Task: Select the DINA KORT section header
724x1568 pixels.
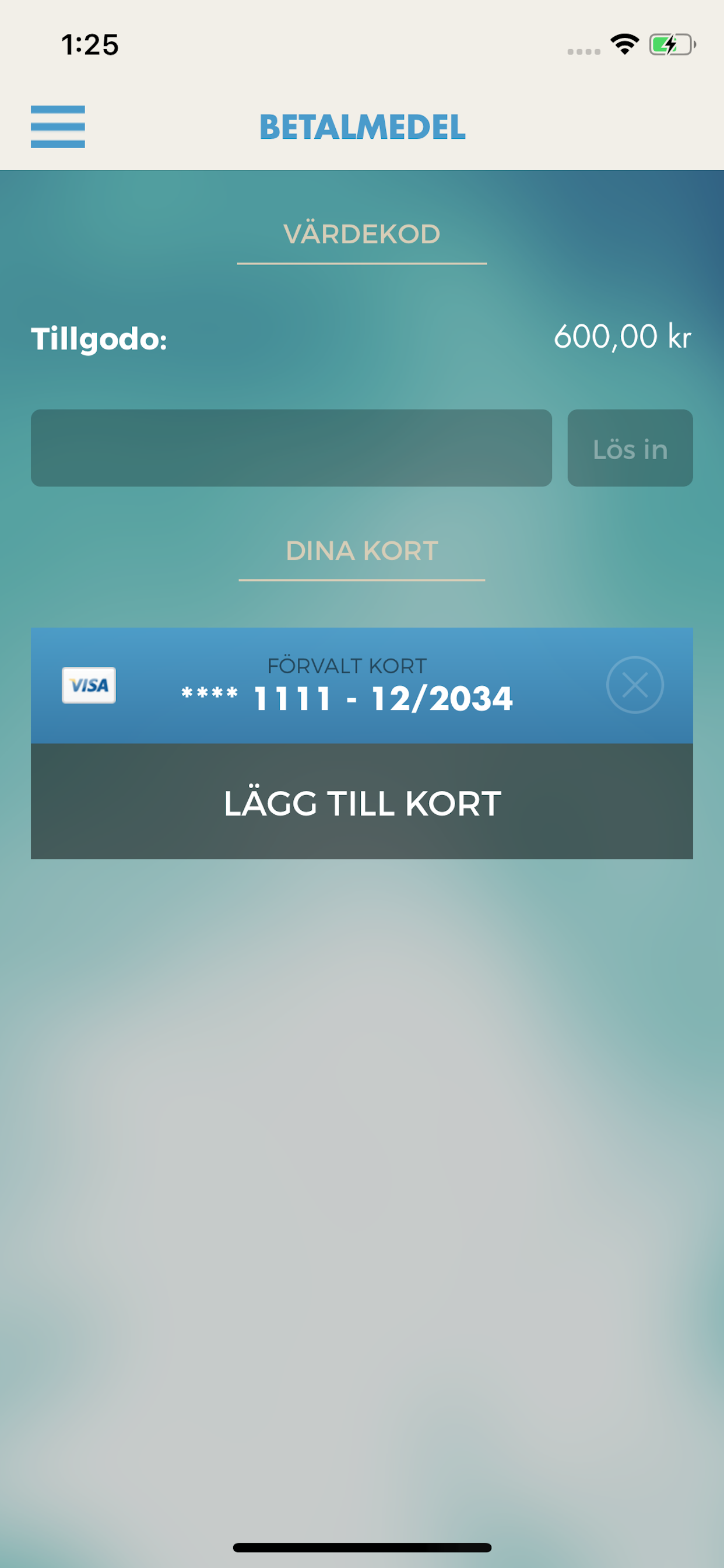Action: click(361, 550)
